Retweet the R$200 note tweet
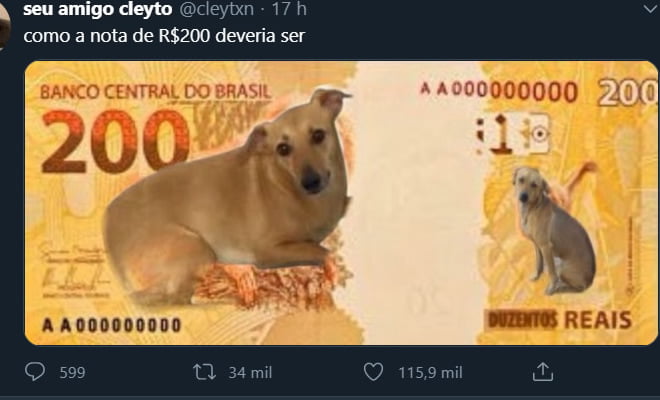Screen dimensions: 660x400 coord(203,372)
